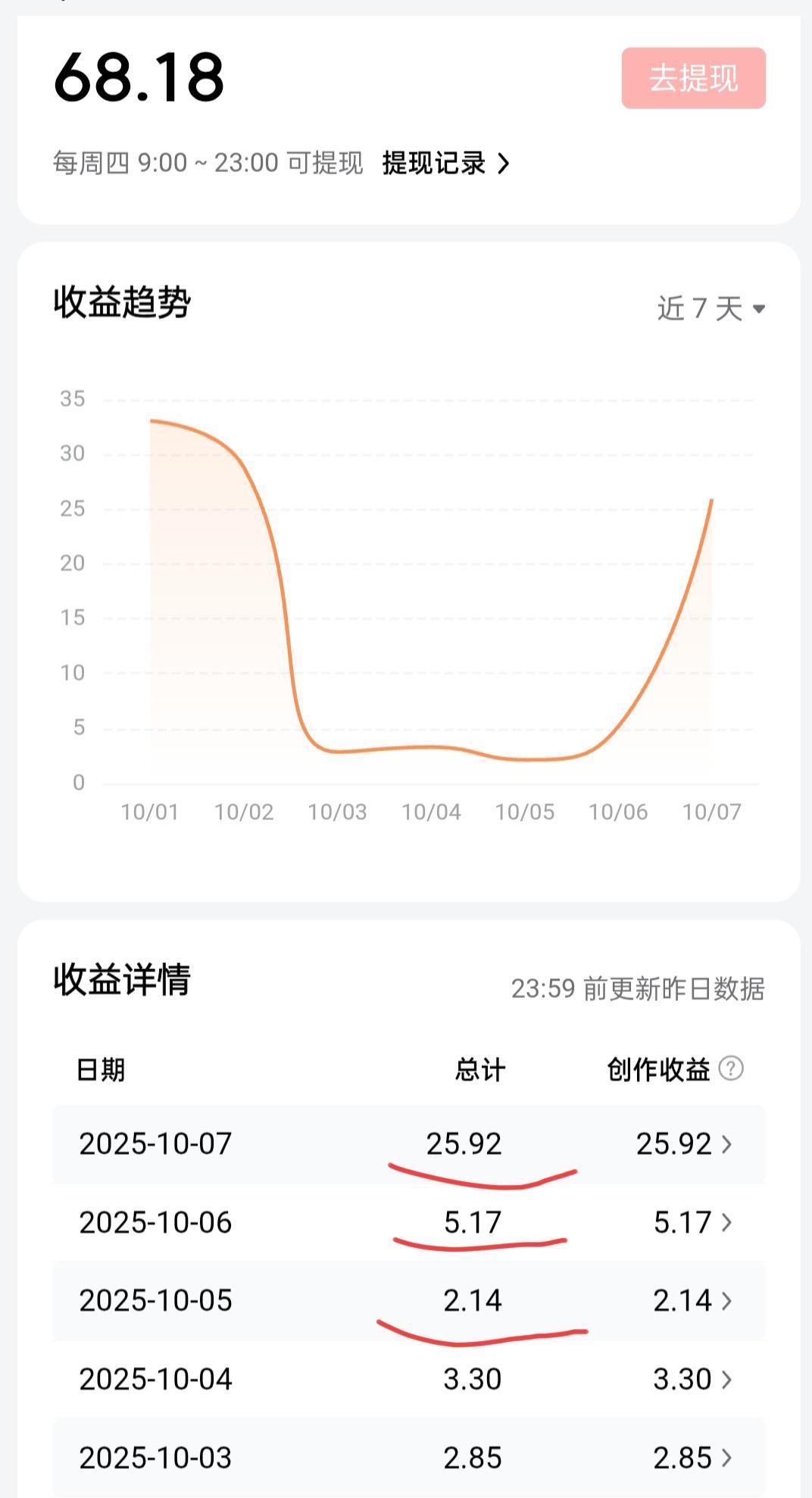Viewport: 812px width, 1498px height.
Task: Open the 2025-10-04 earnings row
Action: point(409,1379)
